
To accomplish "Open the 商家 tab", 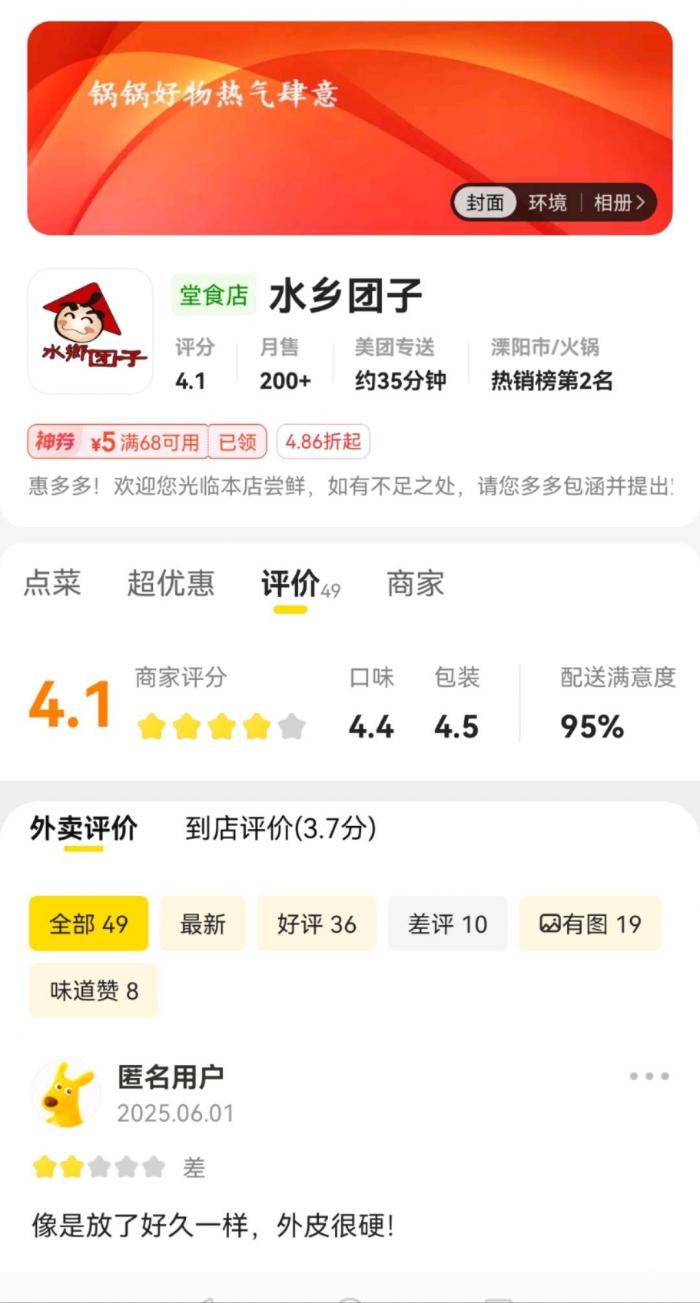I will 415,584.
